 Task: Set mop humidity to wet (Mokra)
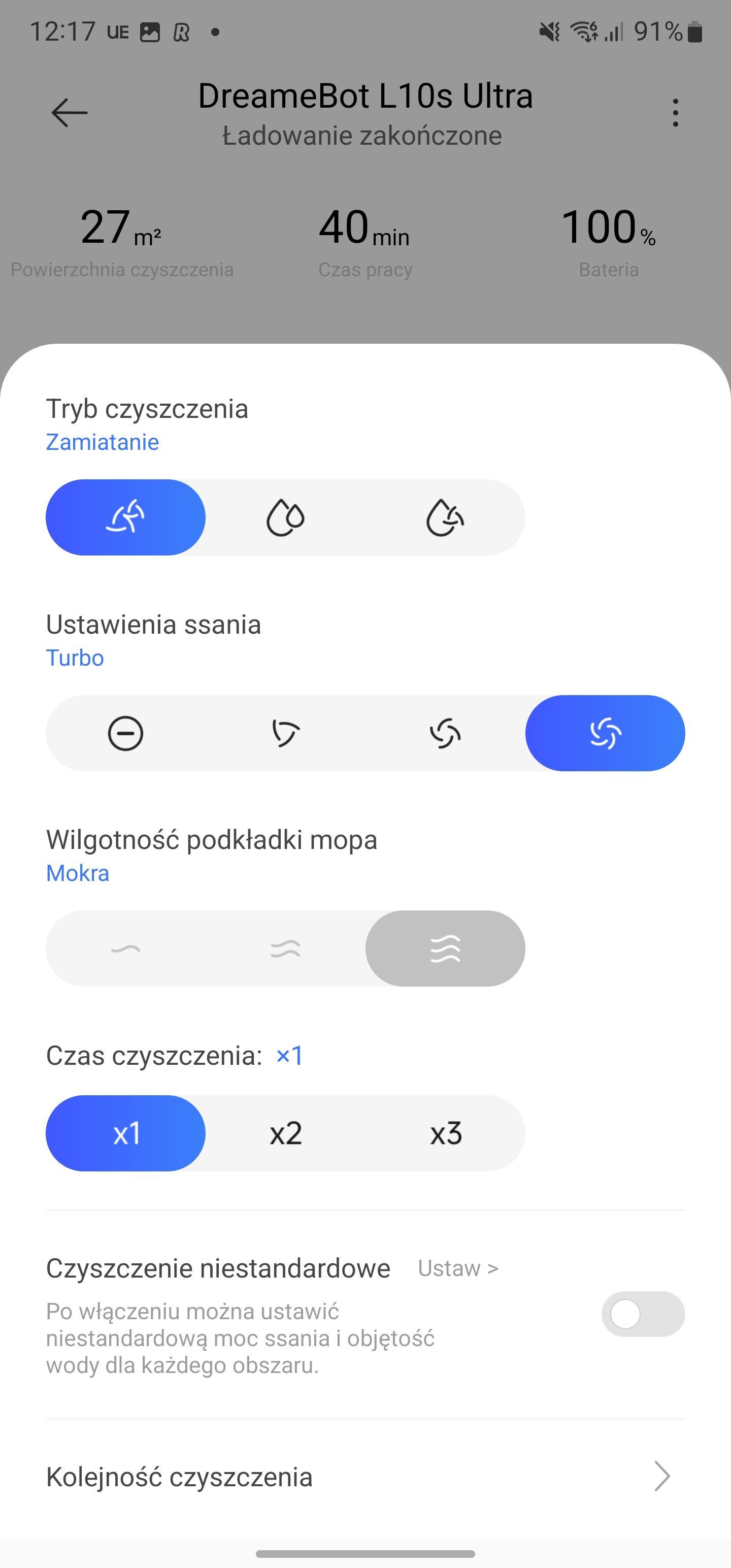pos(446,949)
